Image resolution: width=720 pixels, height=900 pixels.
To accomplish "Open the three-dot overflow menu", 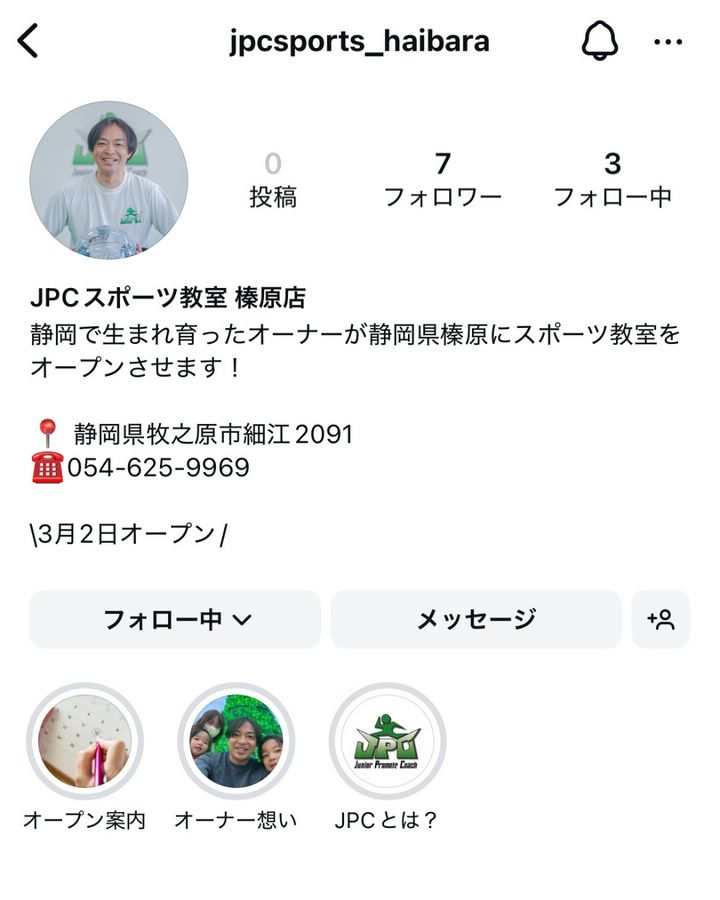I will pyautogui.click(x=667, y=42).
